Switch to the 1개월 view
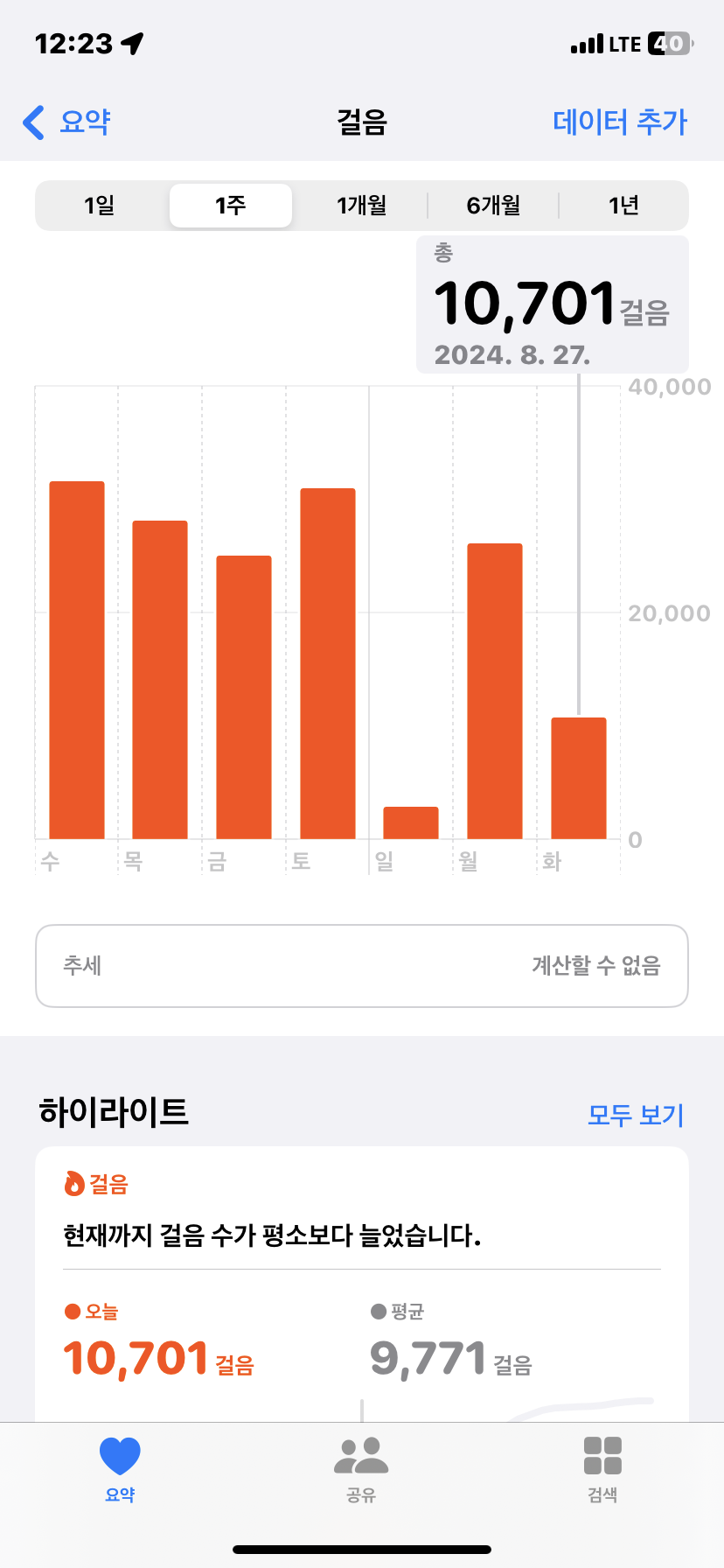This screenshot has width=724, height=1568. tap(361, 206)
